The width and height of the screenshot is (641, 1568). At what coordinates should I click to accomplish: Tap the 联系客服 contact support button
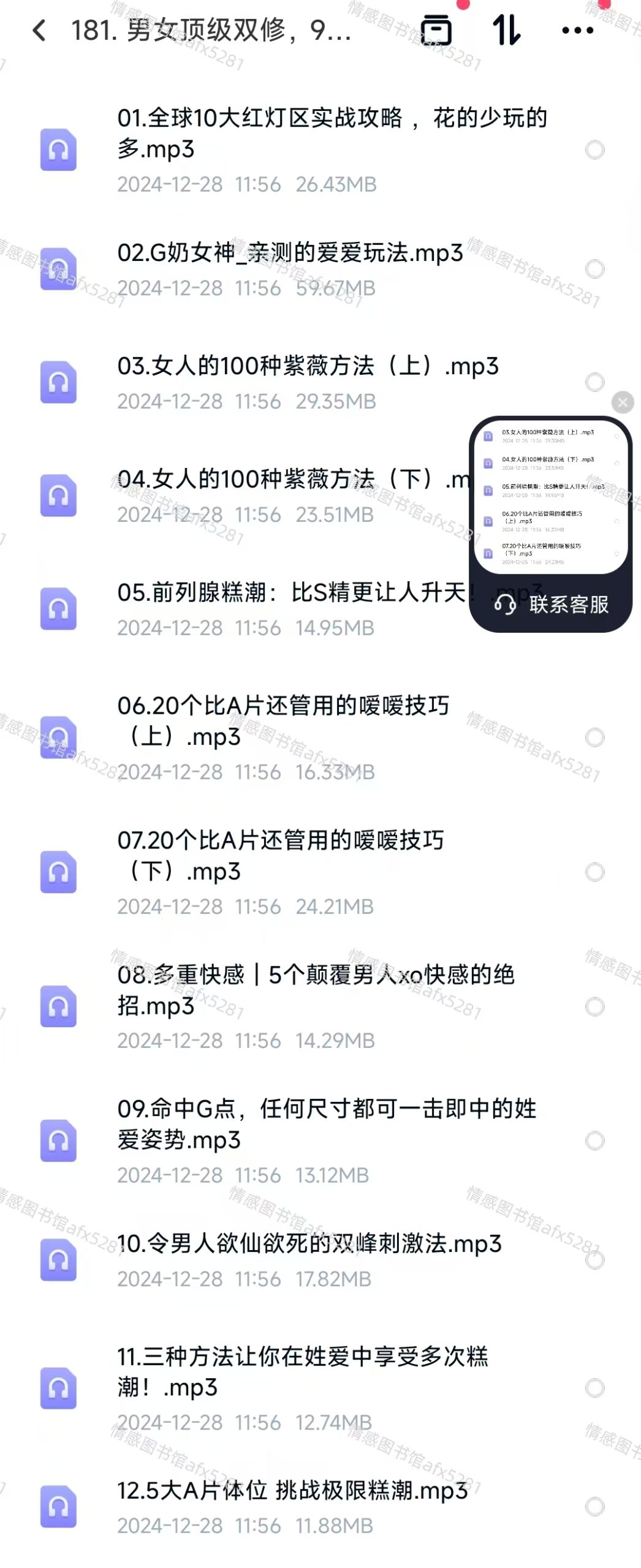[551, 605]
